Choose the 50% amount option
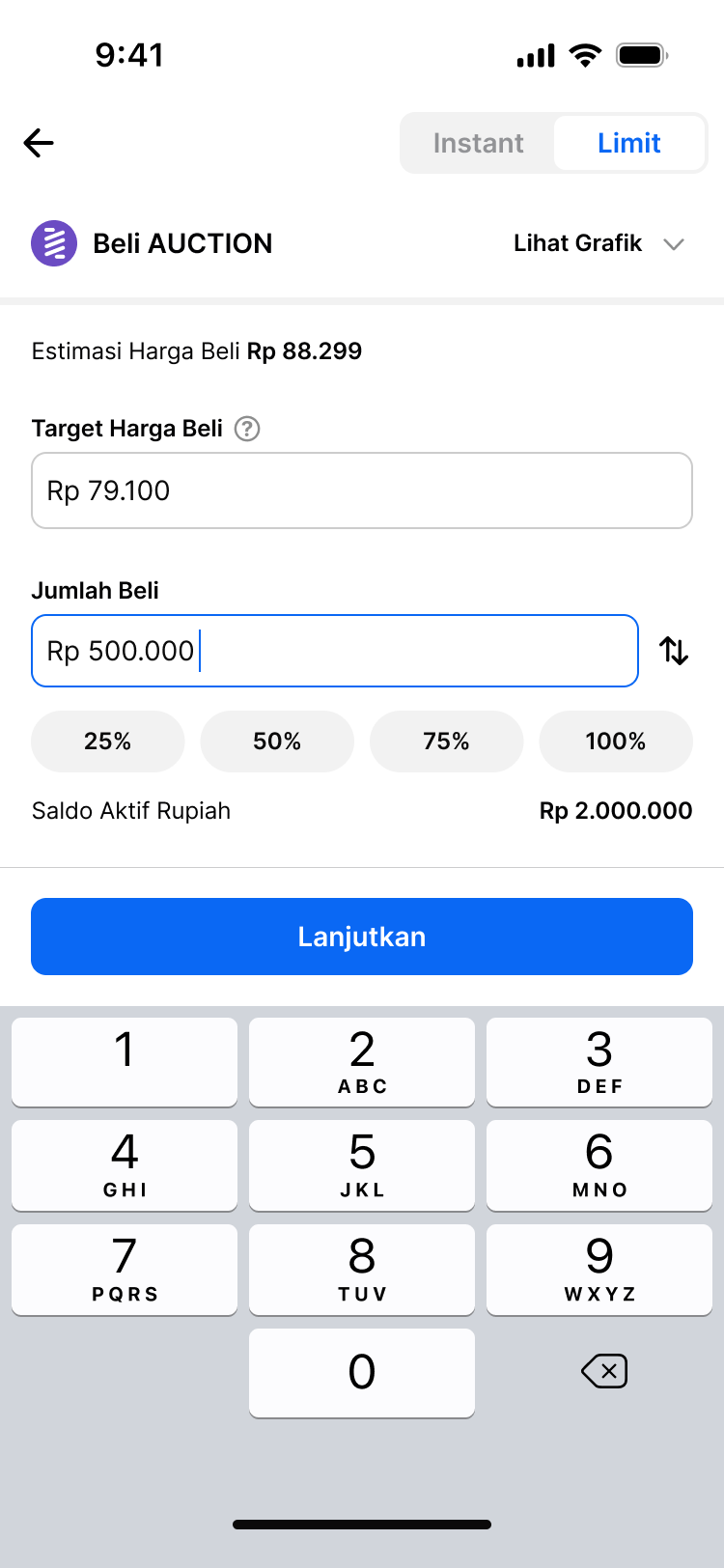724x1568 pixels. [277, 742]
